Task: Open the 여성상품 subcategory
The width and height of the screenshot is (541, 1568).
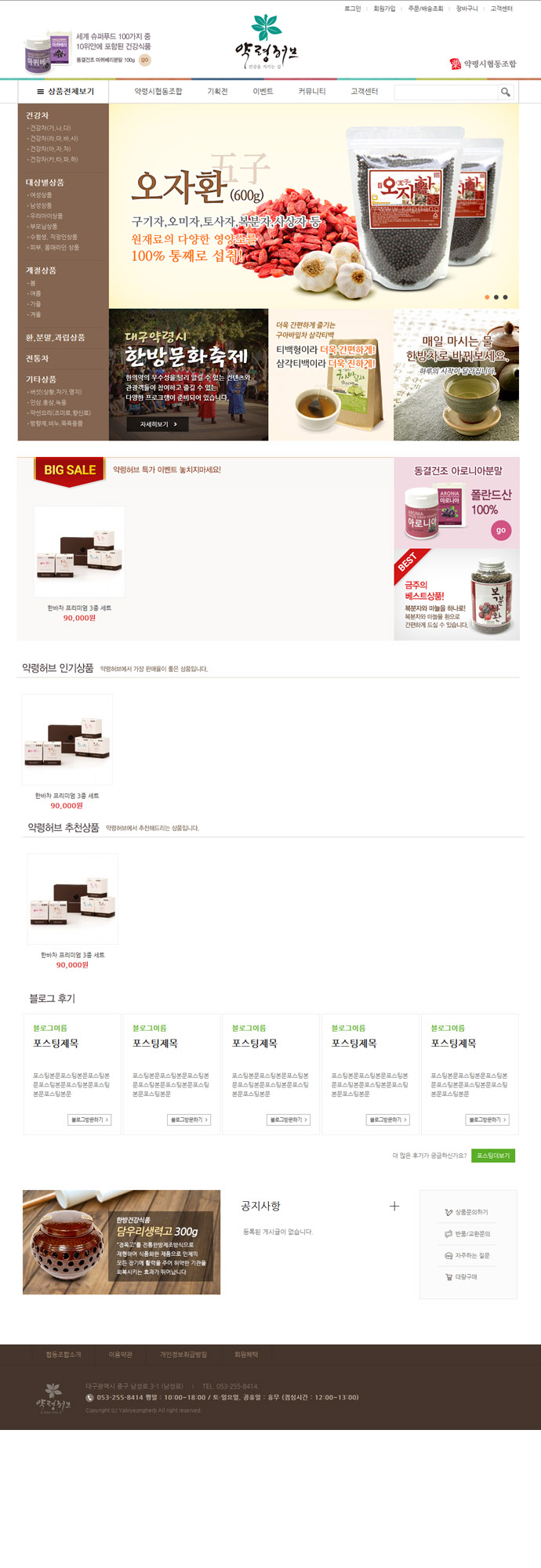Action: tap(41, 195)
